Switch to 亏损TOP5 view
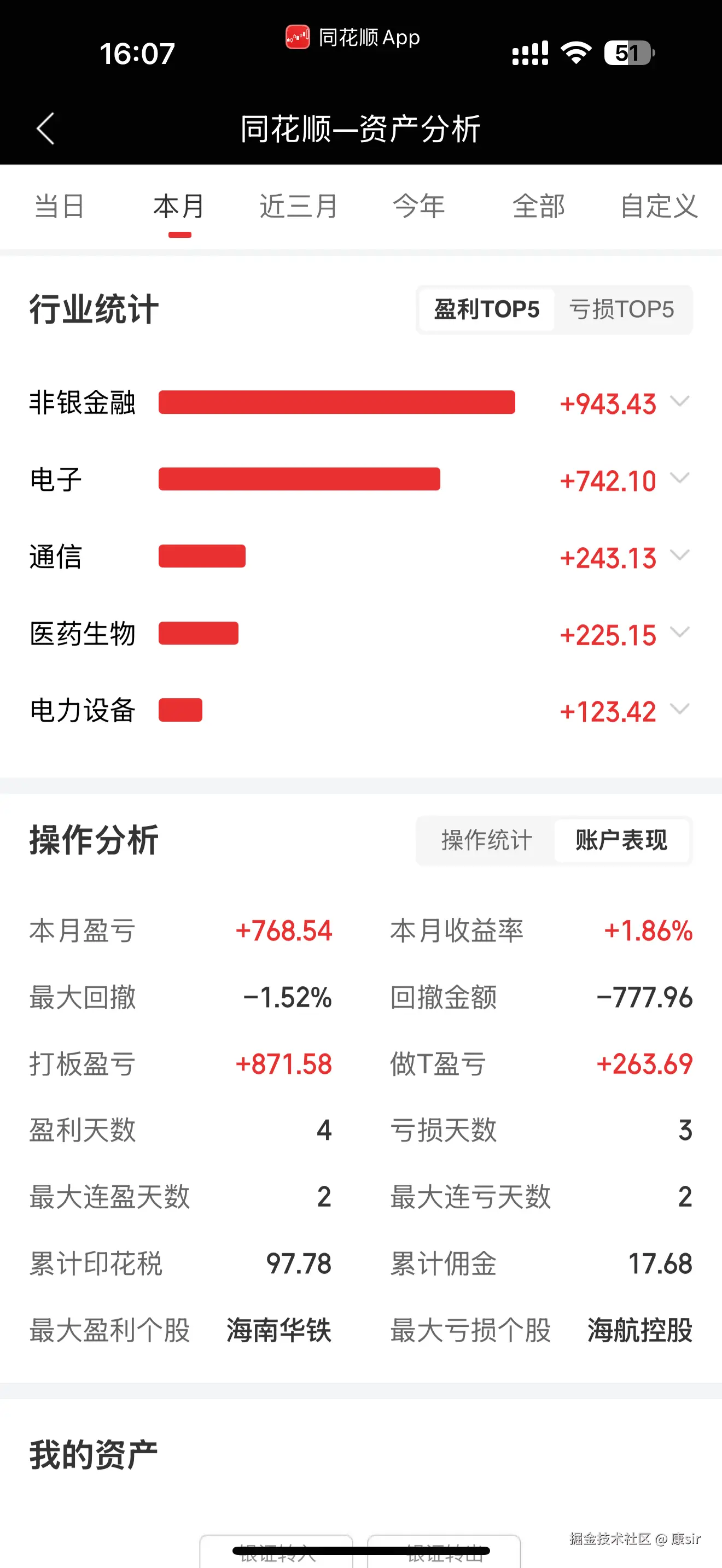The image size is (722, 1568). click(x=622, y=310)
